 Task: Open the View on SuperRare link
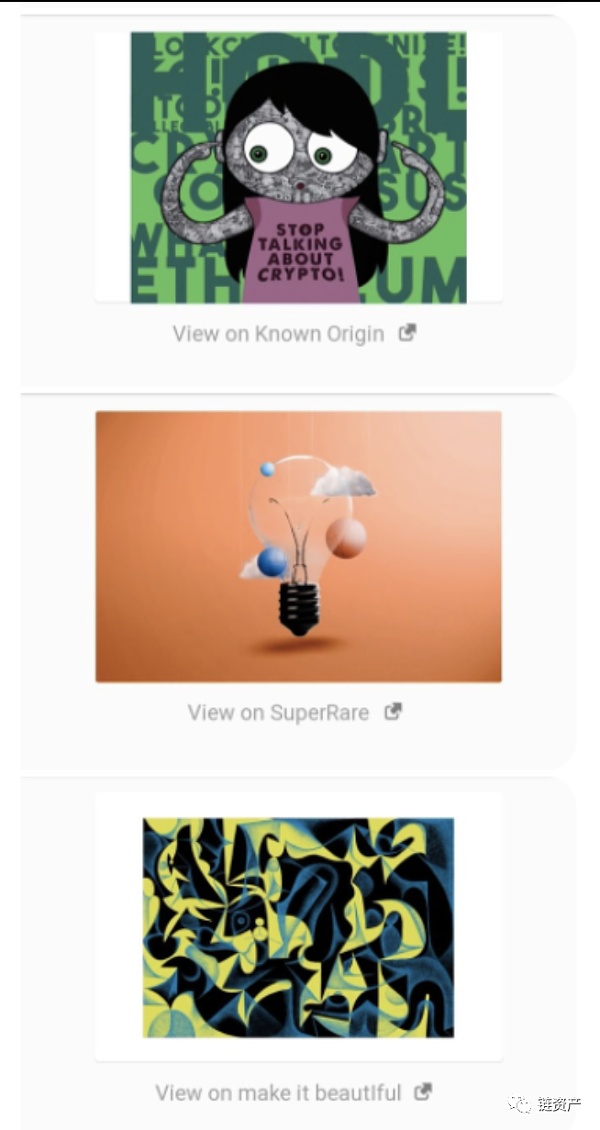click(294, 713)
